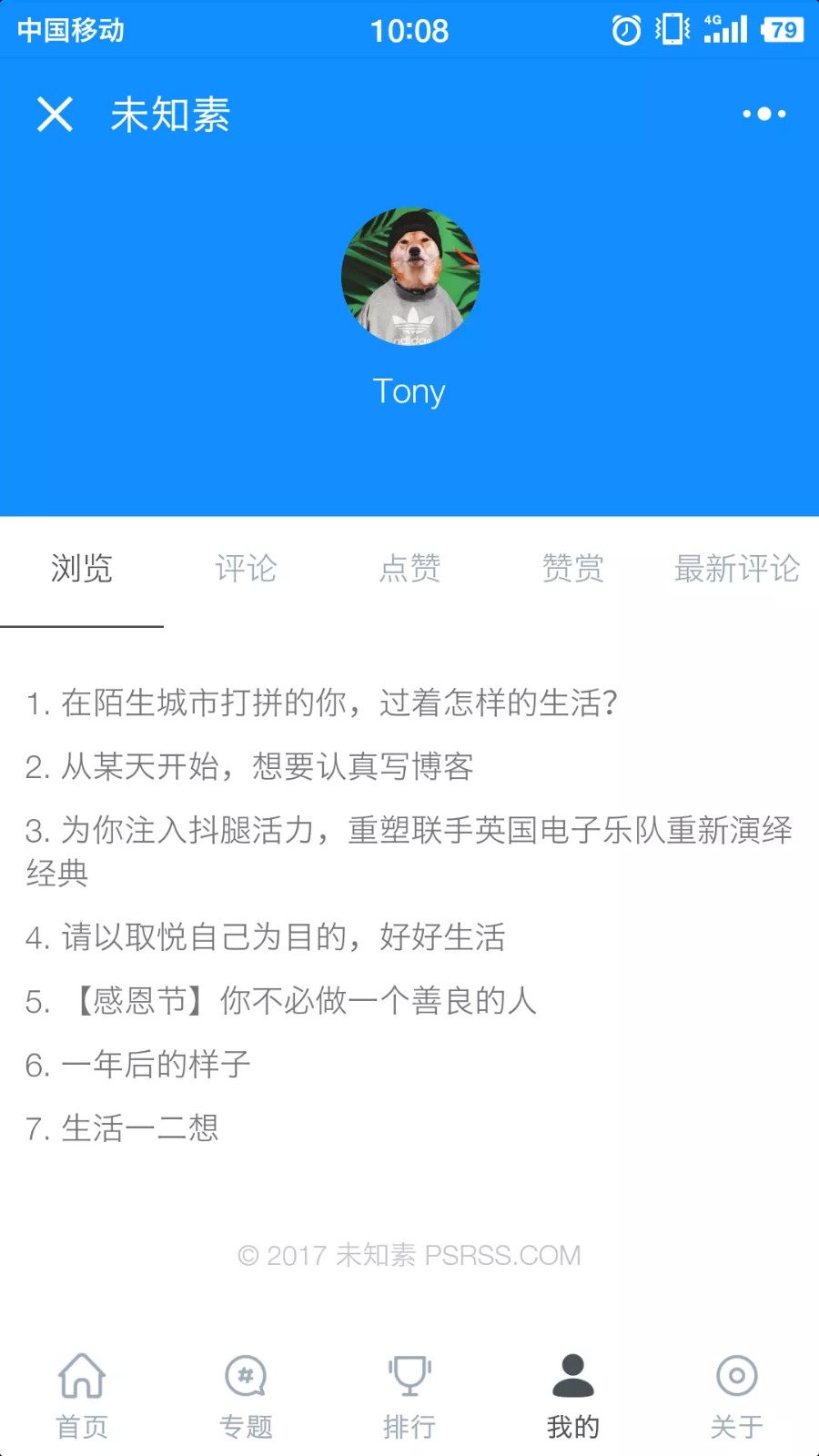Viewport: 819px width, 1456px height.
Task: Open the three-dot more options menu
Action: pyautogui.click(x=763, y=114)
